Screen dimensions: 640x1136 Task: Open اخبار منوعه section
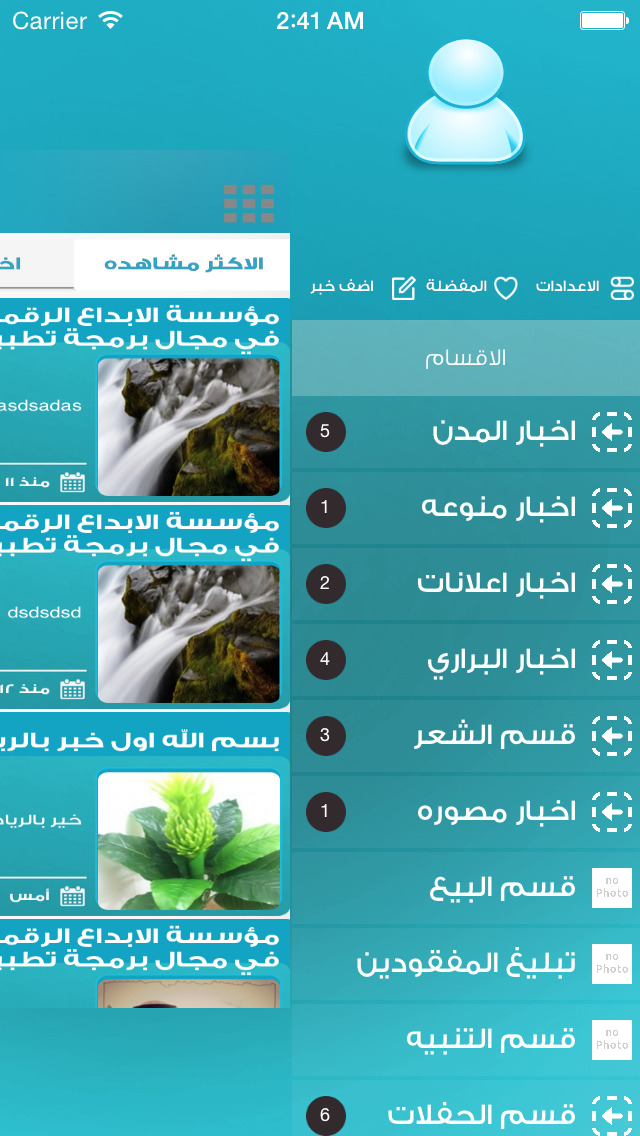tap(466, 508)
